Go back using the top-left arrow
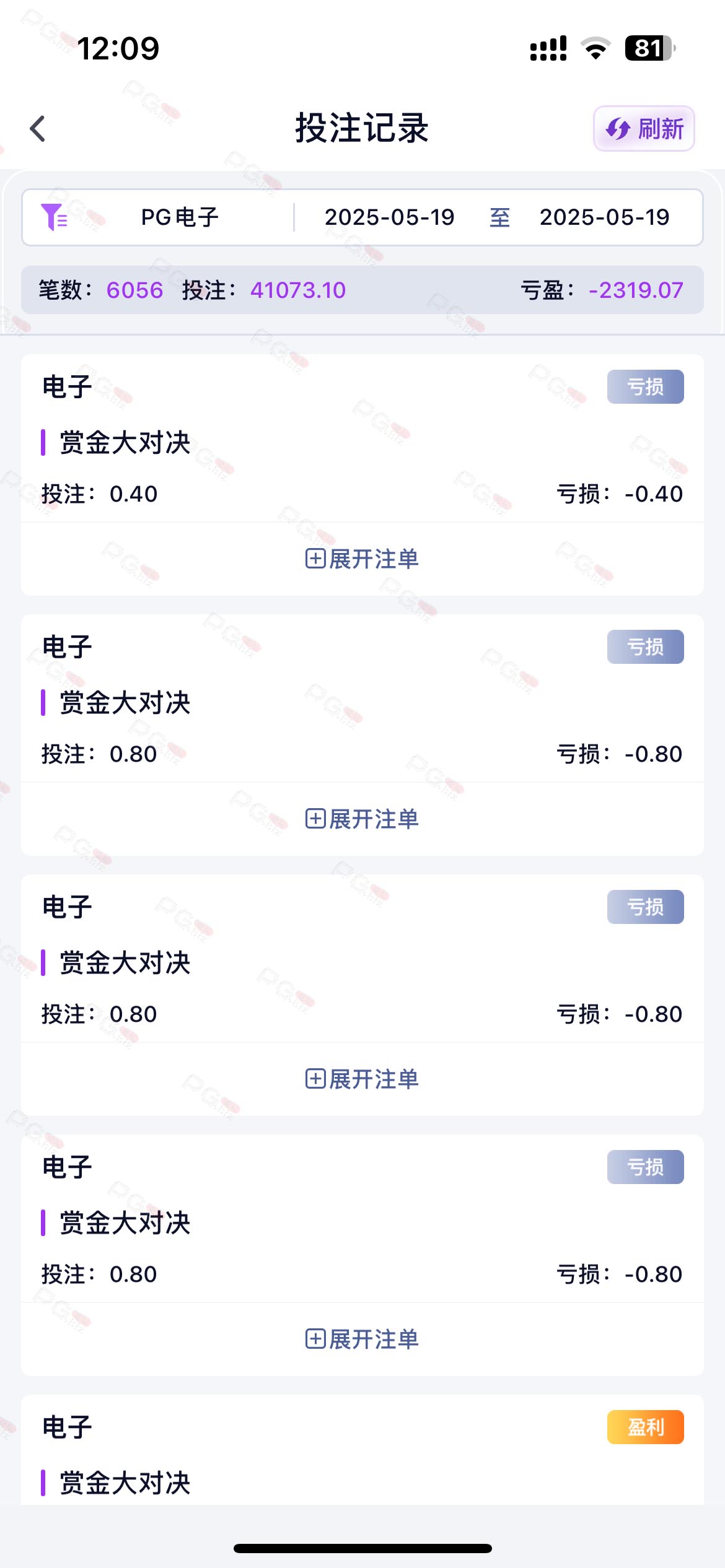 pyautogui.click(x=38, y=129)
